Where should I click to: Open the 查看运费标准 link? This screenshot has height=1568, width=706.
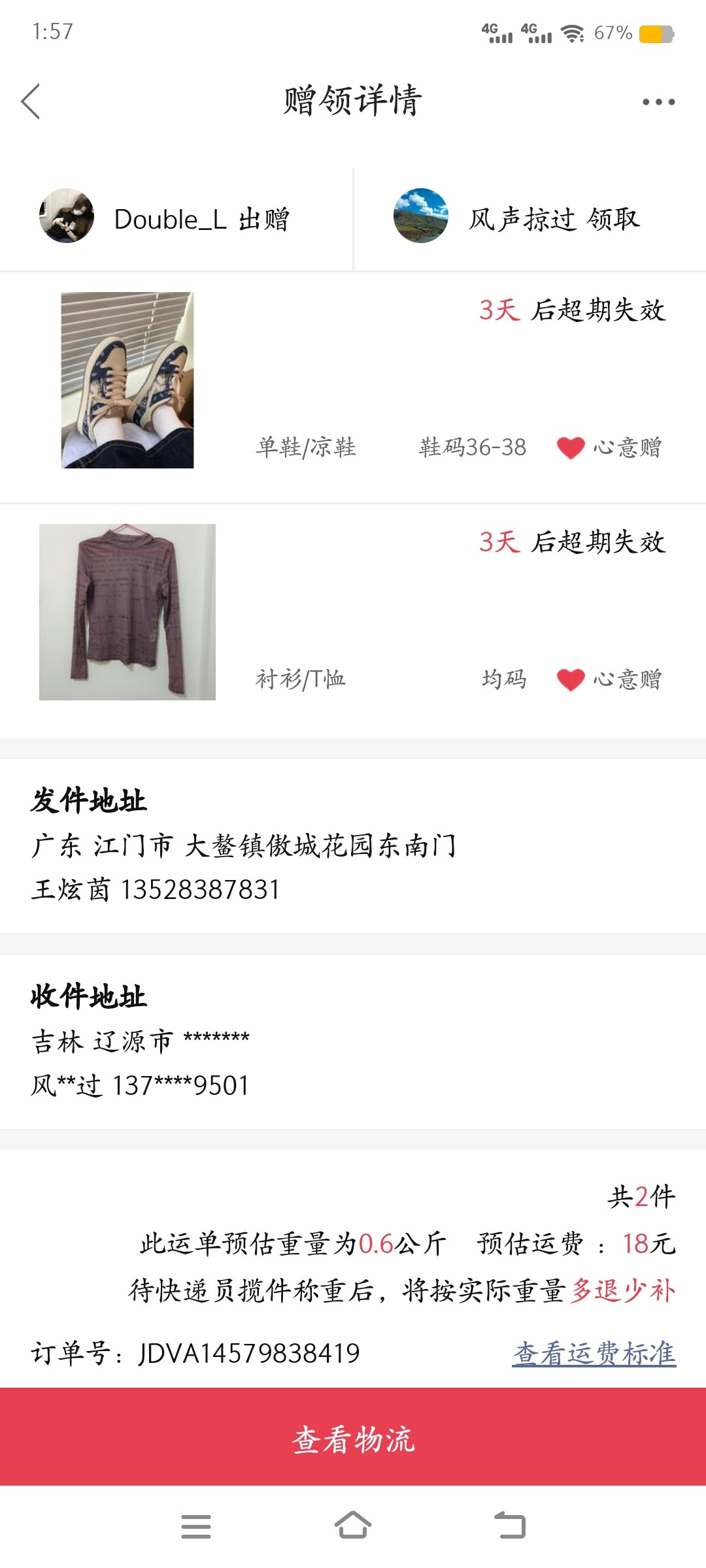coord(594,1353)
